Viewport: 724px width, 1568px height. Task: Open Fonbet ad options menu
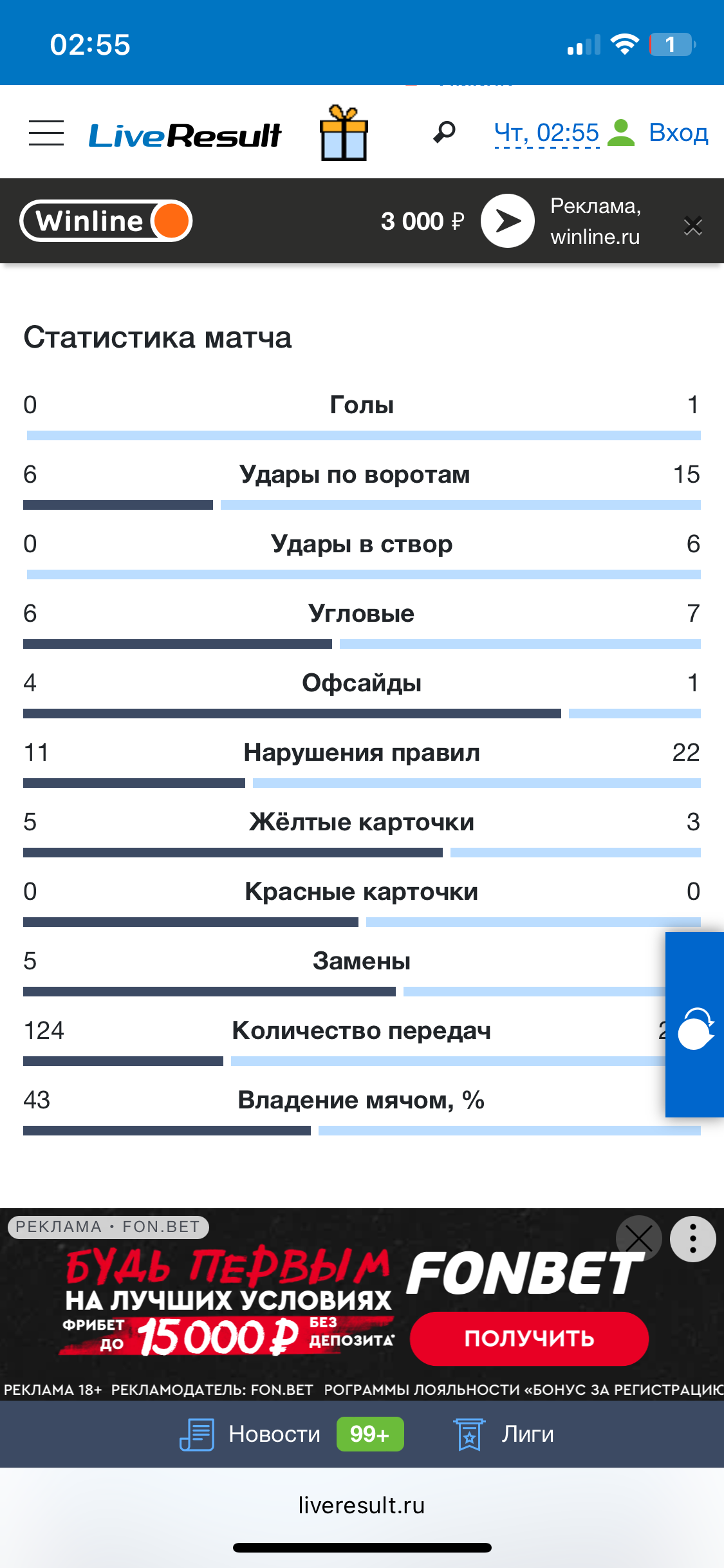coord(692,1238)
